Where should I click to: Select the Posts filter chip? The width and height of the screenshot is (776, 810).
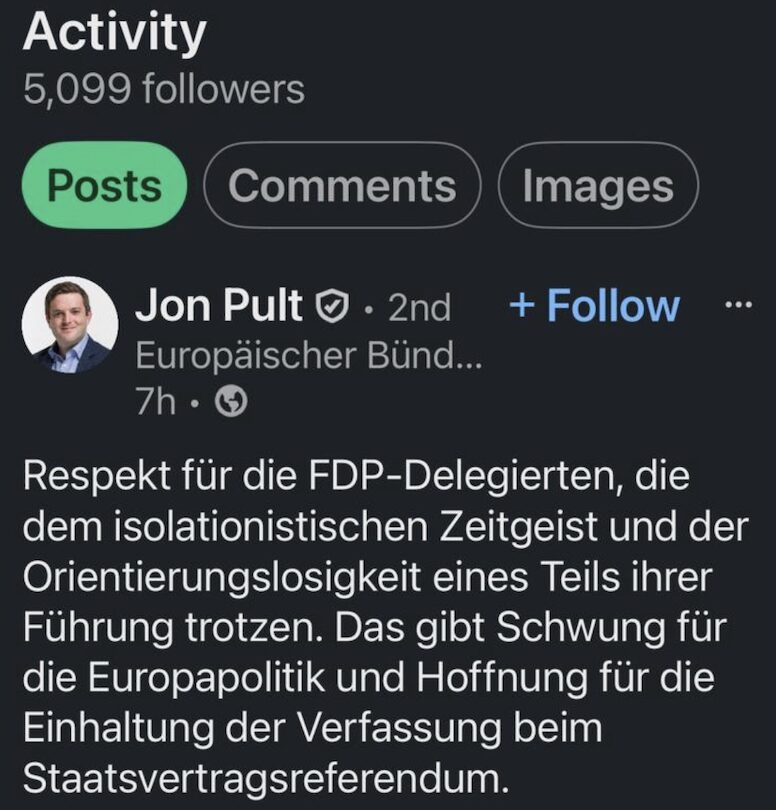point(104,186)
